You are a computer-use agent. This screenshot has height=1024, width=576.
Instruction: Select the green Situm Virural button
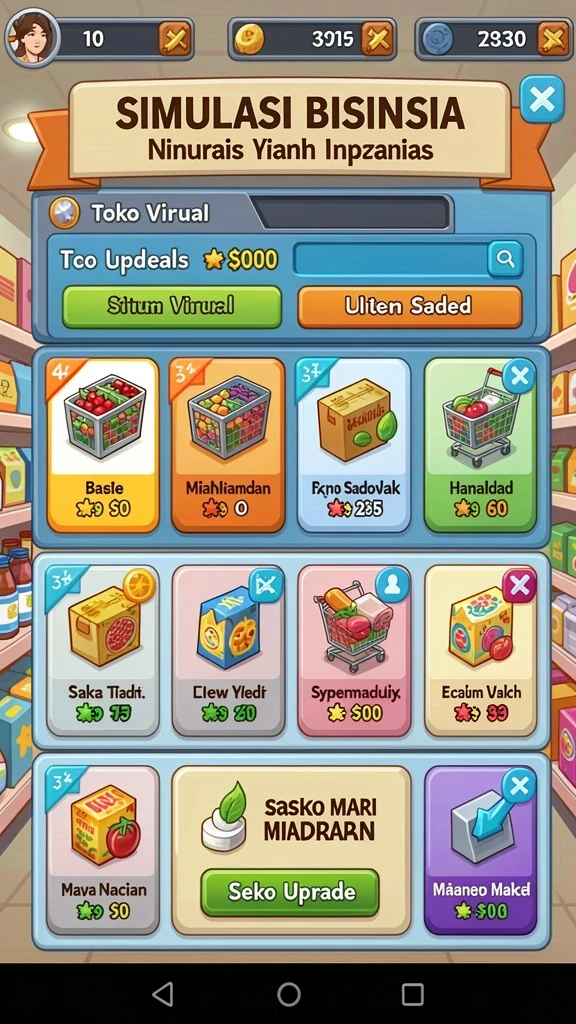(x=172, y=306)
